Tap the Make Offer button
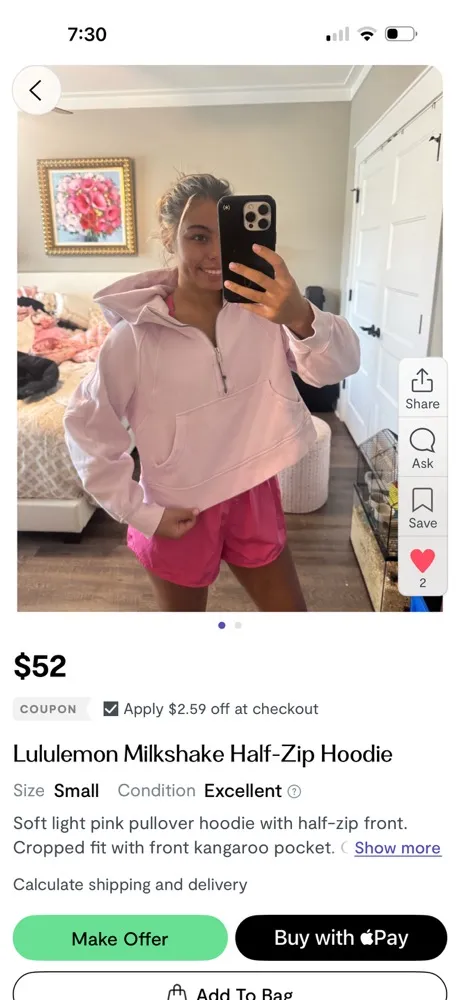The image size is (460, 1000). click(x=120, y=938)
